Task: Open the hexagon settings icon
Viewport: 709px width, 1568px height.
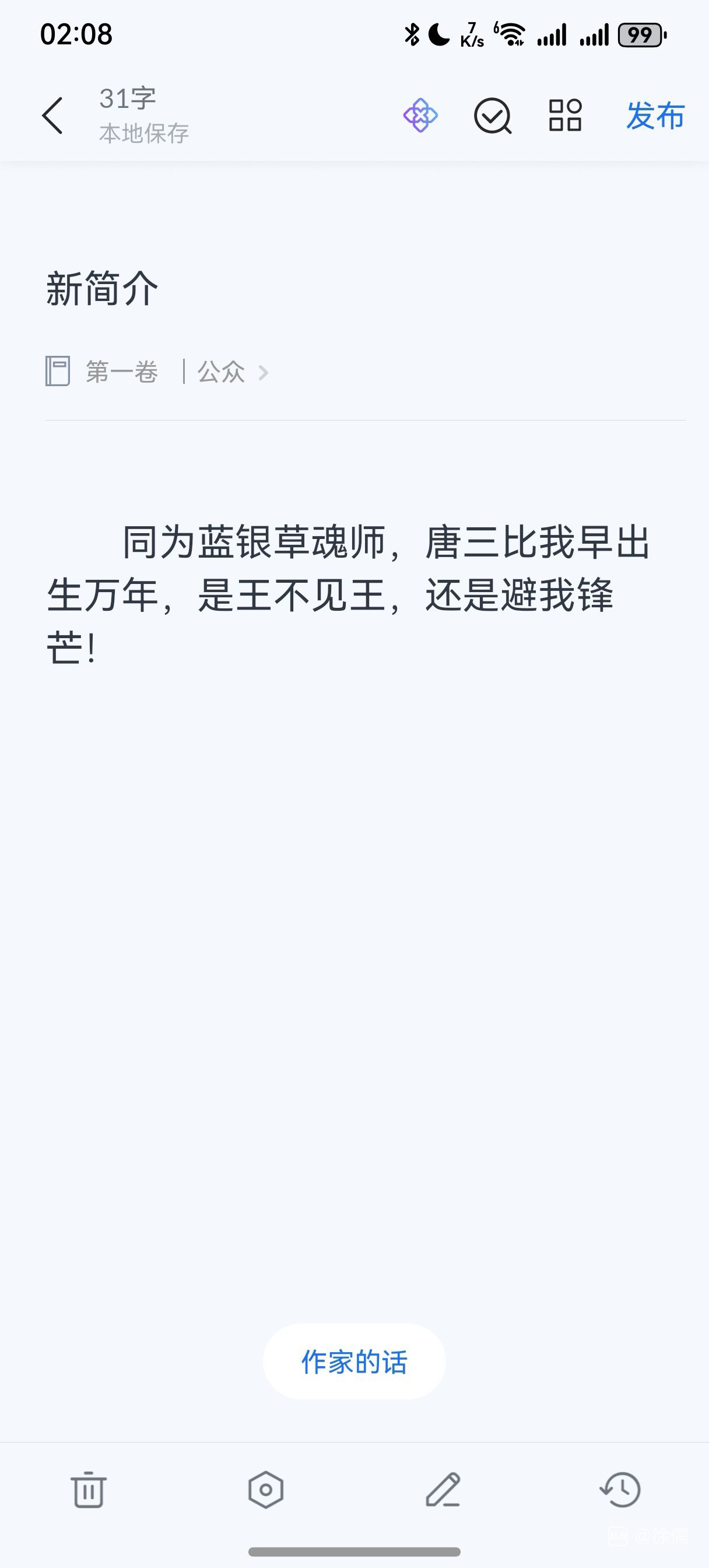Action: tap(266, 1489)
